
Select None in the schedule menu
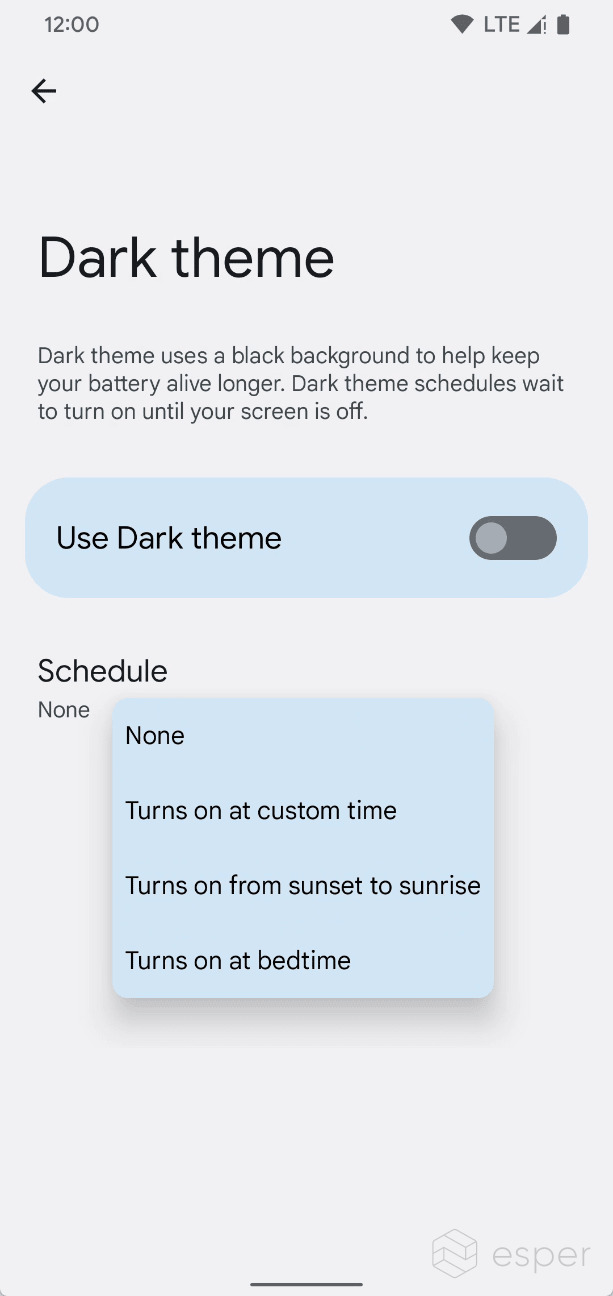coord(303,736)
